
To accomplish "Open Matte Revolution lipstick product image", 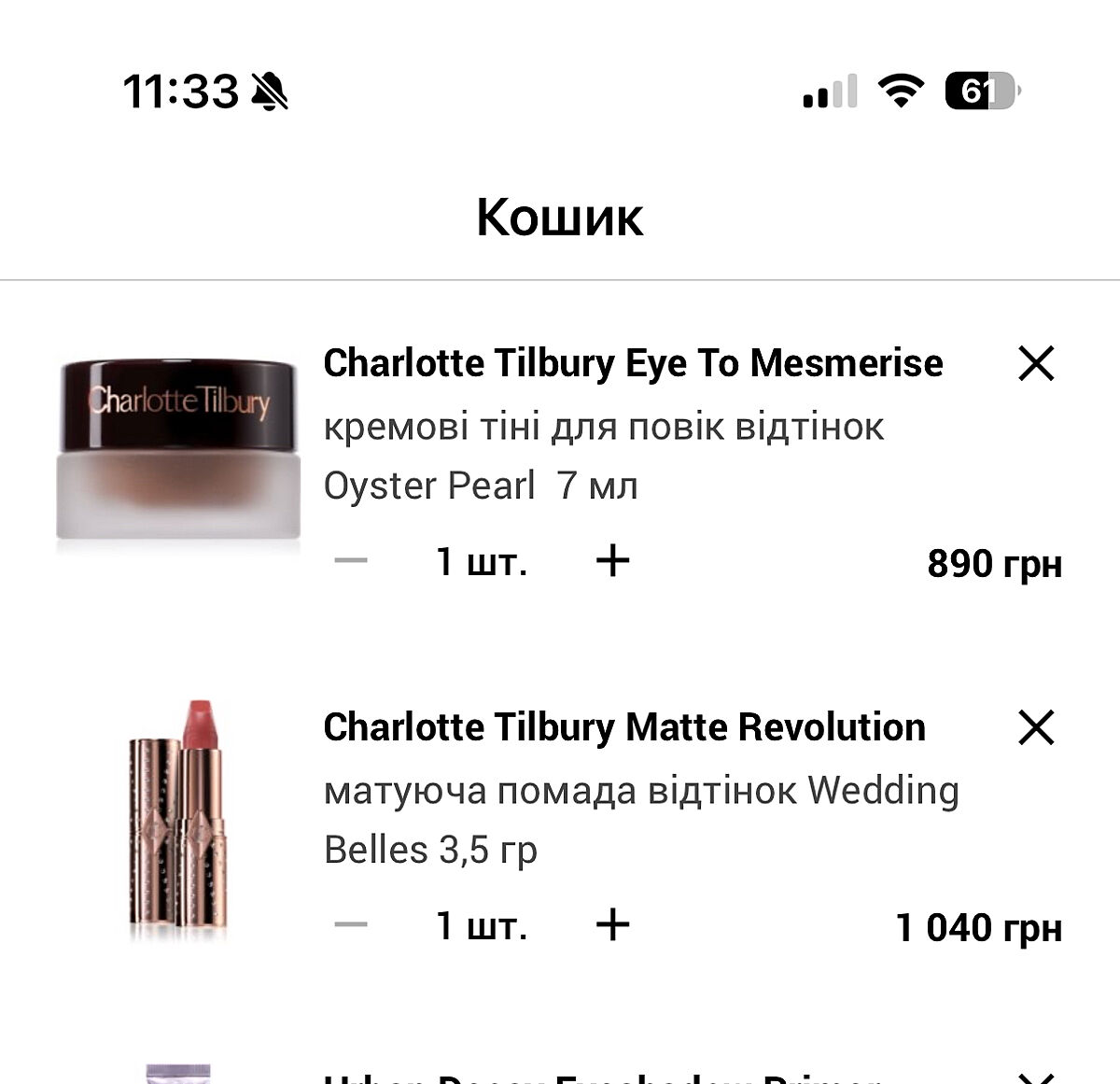I will 178,815.
